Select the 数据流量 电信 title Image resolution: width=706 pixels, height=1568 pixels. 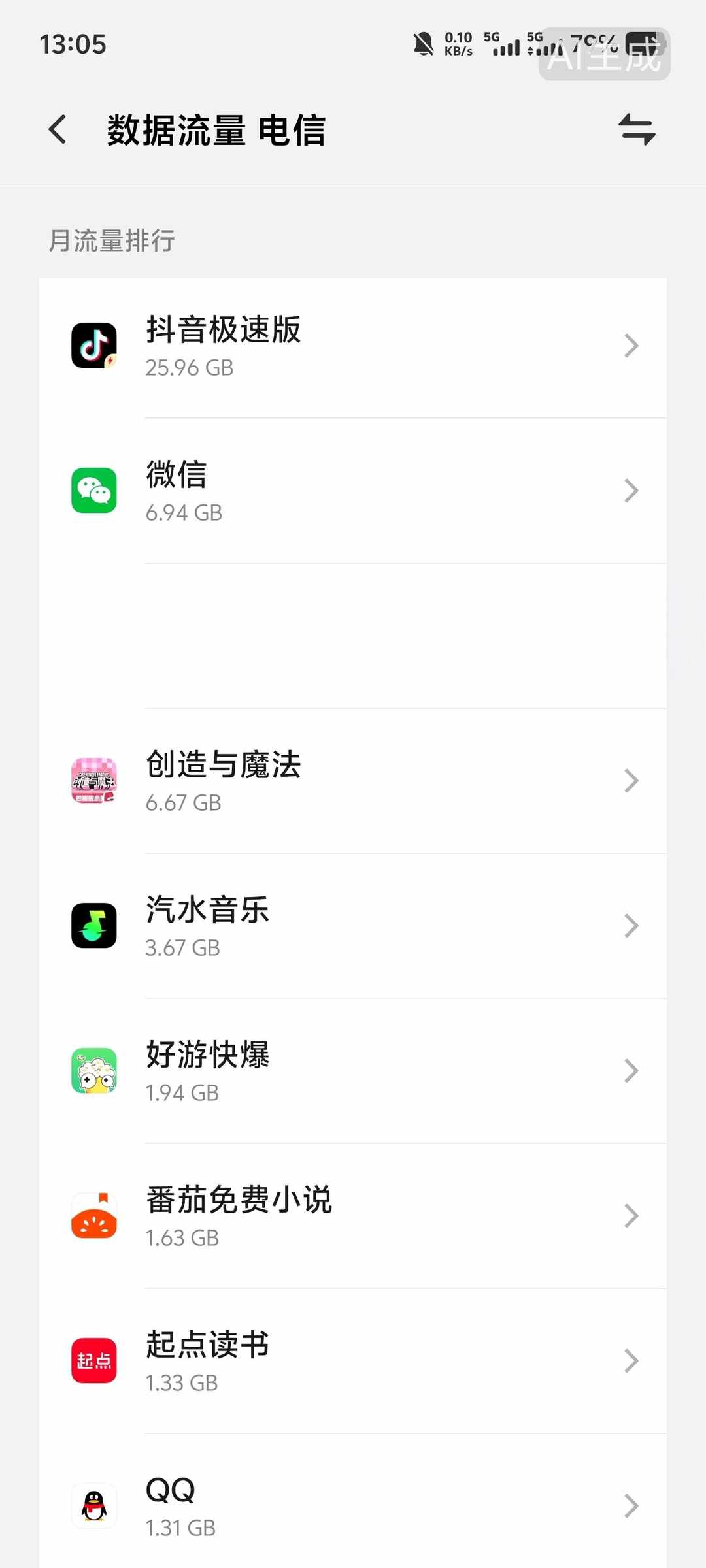tap(216, 130)
